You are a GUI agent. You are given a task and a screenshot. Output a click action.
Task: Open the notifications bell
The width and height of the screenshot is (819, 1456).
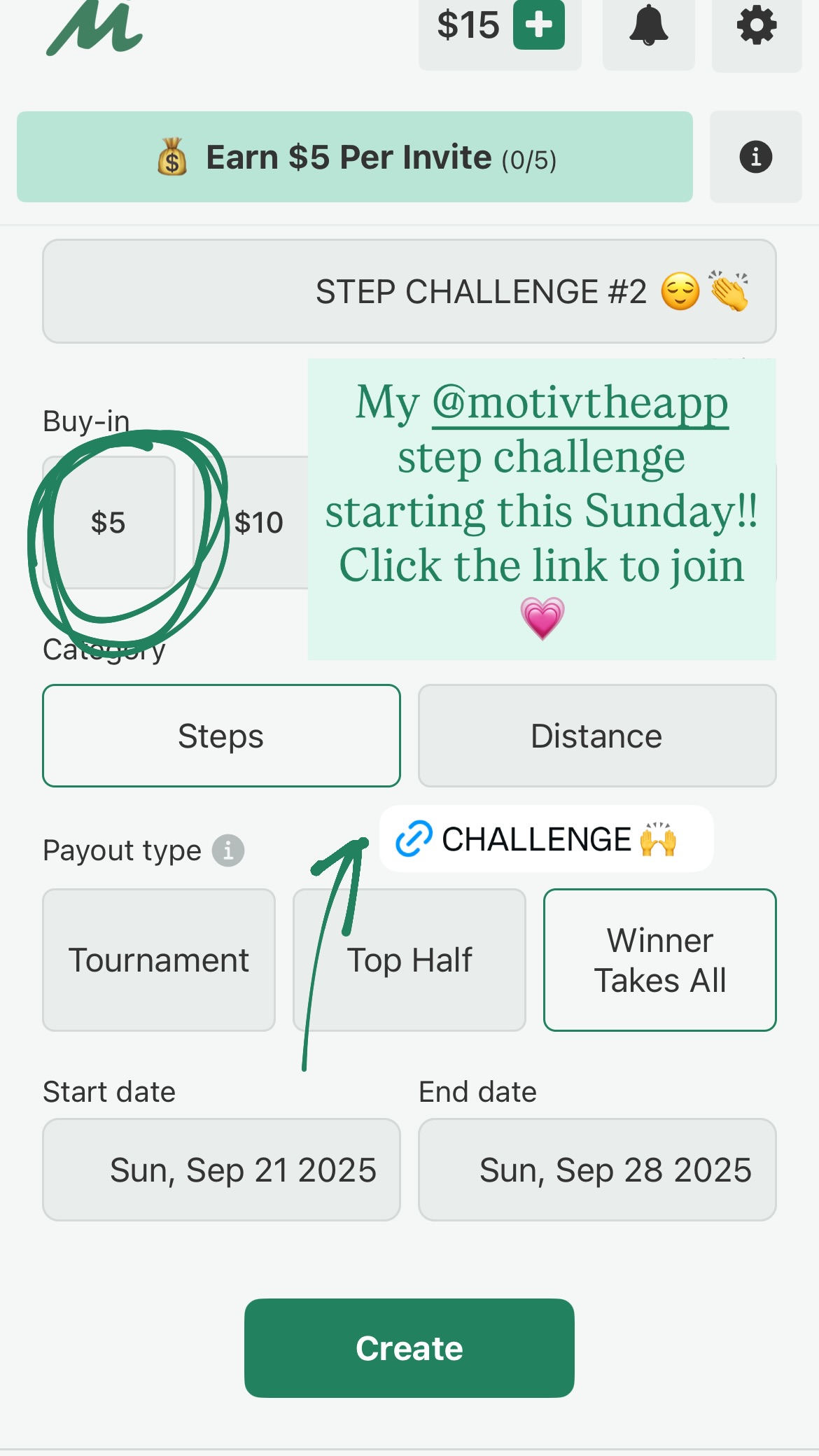(648, 27)
